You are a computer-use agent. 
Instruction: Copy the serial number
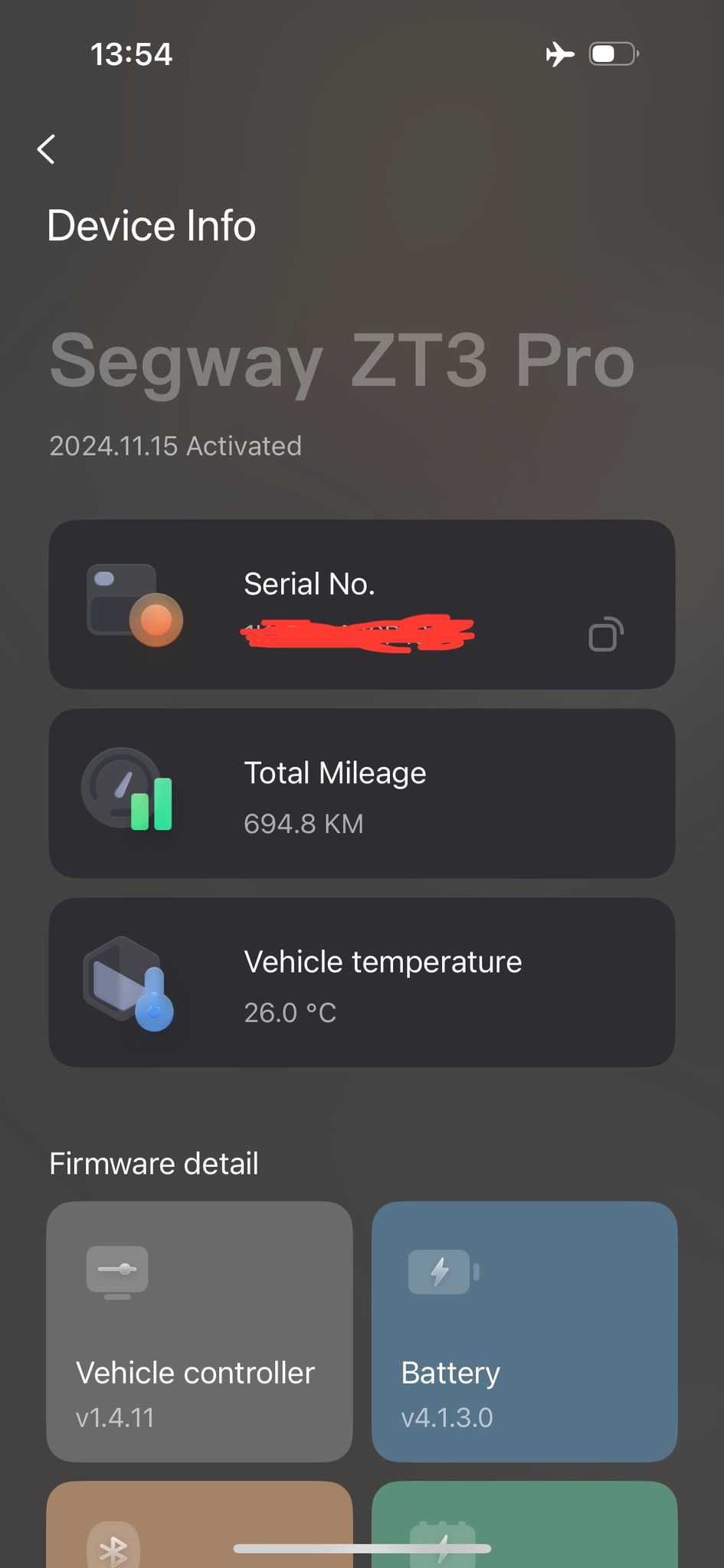click(605, 635)
